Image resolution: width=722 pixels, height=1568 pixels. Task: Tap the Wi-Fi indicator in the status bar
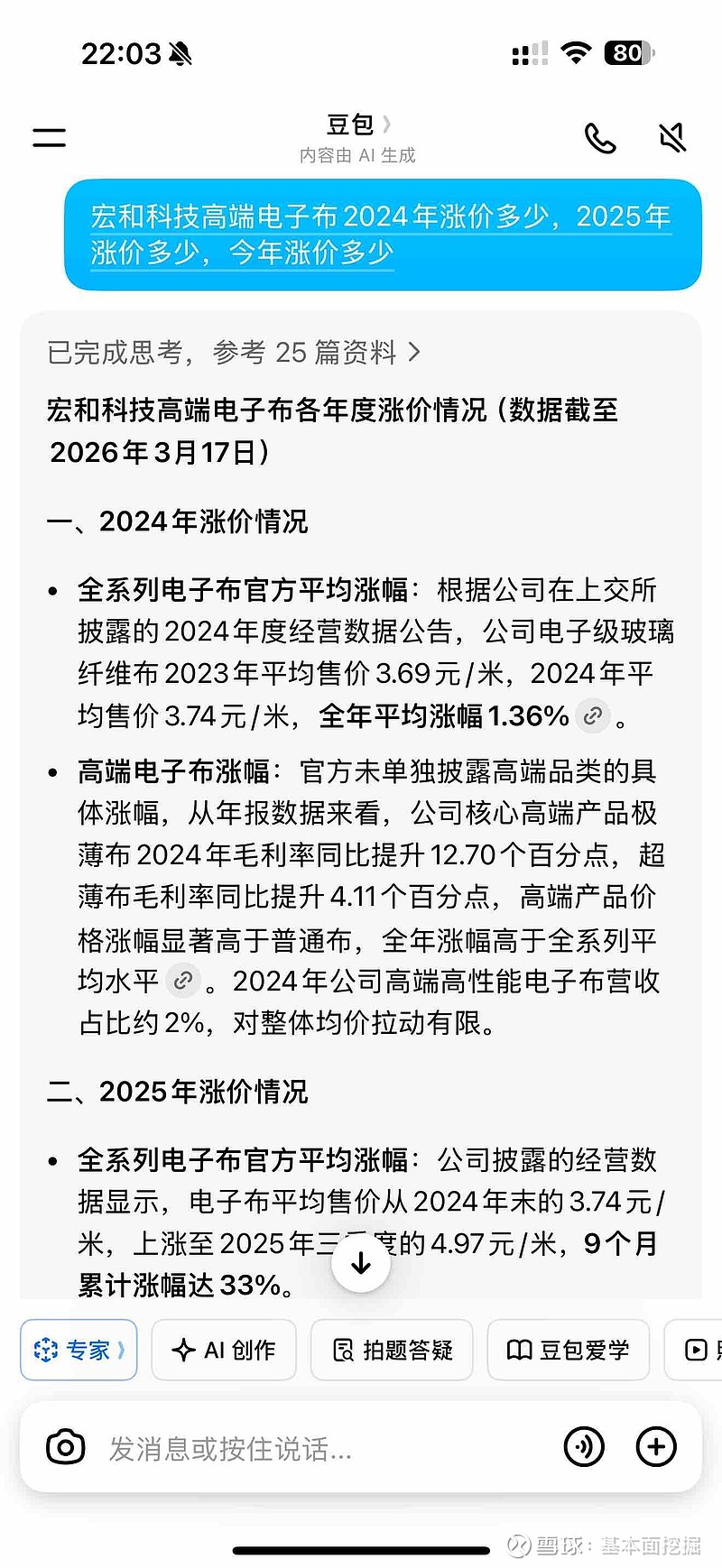[x=578, y=52]
